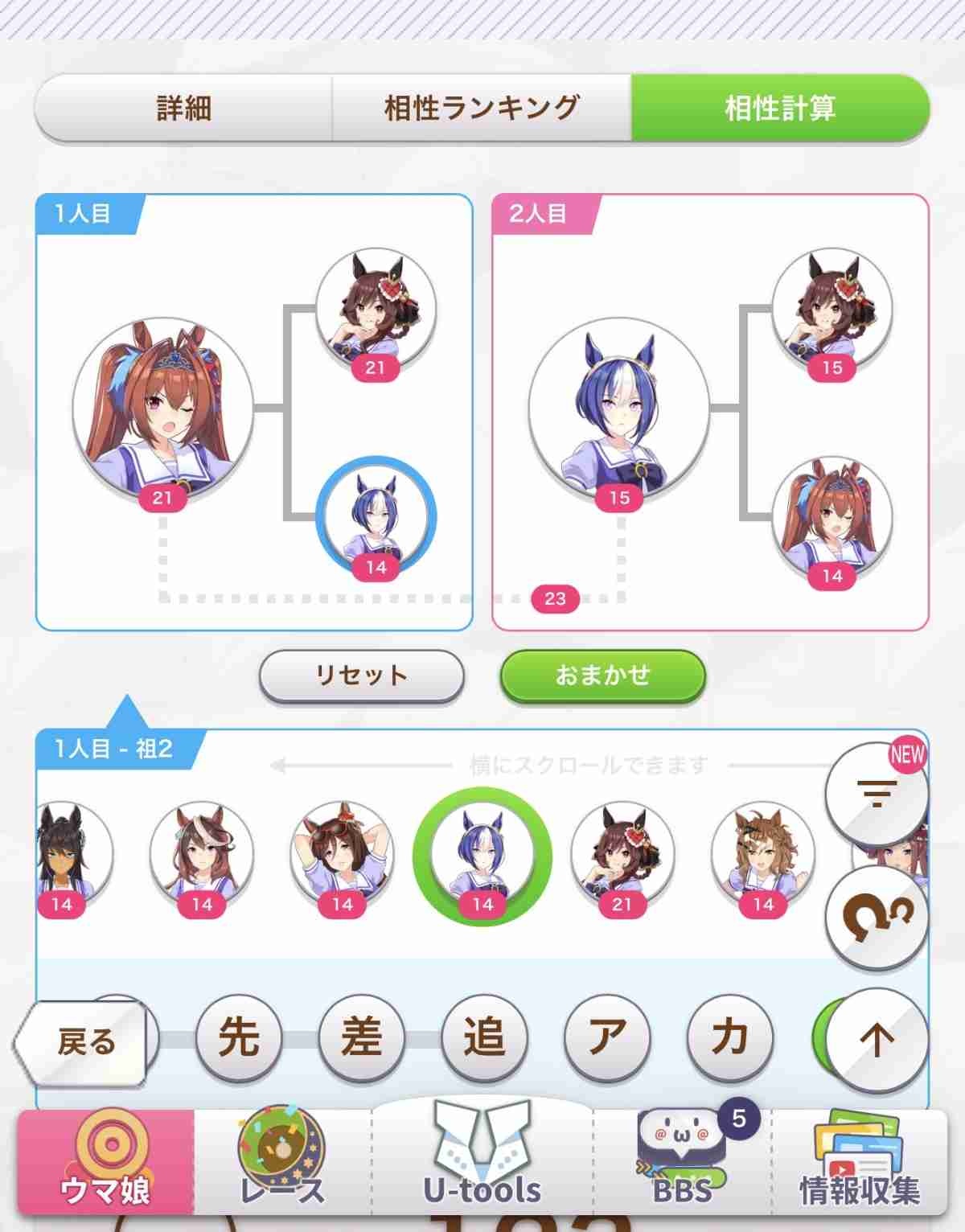Tap the horseshoe floating button
The height and width of the screenshot is (1232, 965).
click(877, 917)
